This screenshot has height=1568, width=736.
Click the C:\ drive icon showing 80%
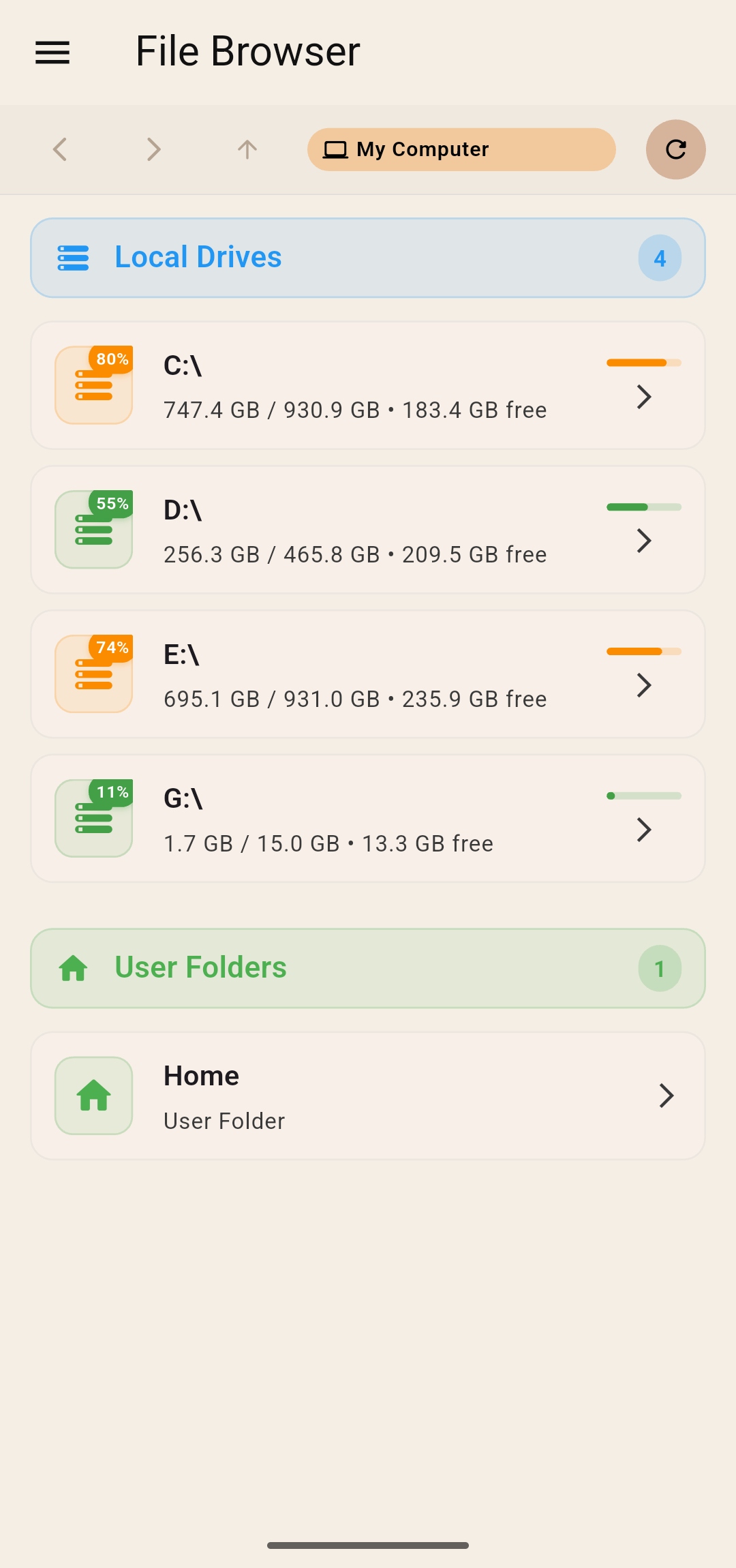pyautogui.click(x=93, y=385)
